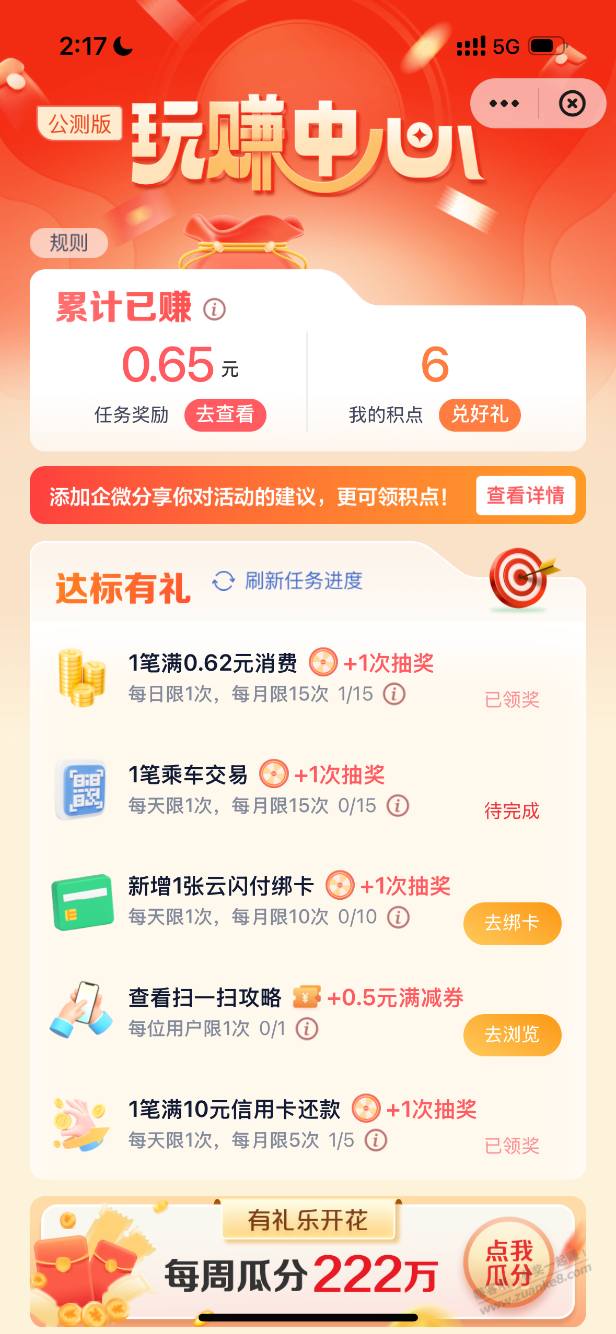Tap 去查看 to view task rewards

click(x=225, y=414)
